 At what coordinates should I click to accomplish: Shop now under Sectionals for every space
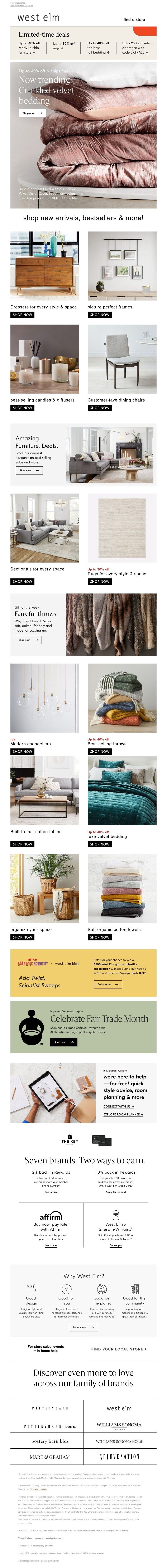tap(23, 581)
